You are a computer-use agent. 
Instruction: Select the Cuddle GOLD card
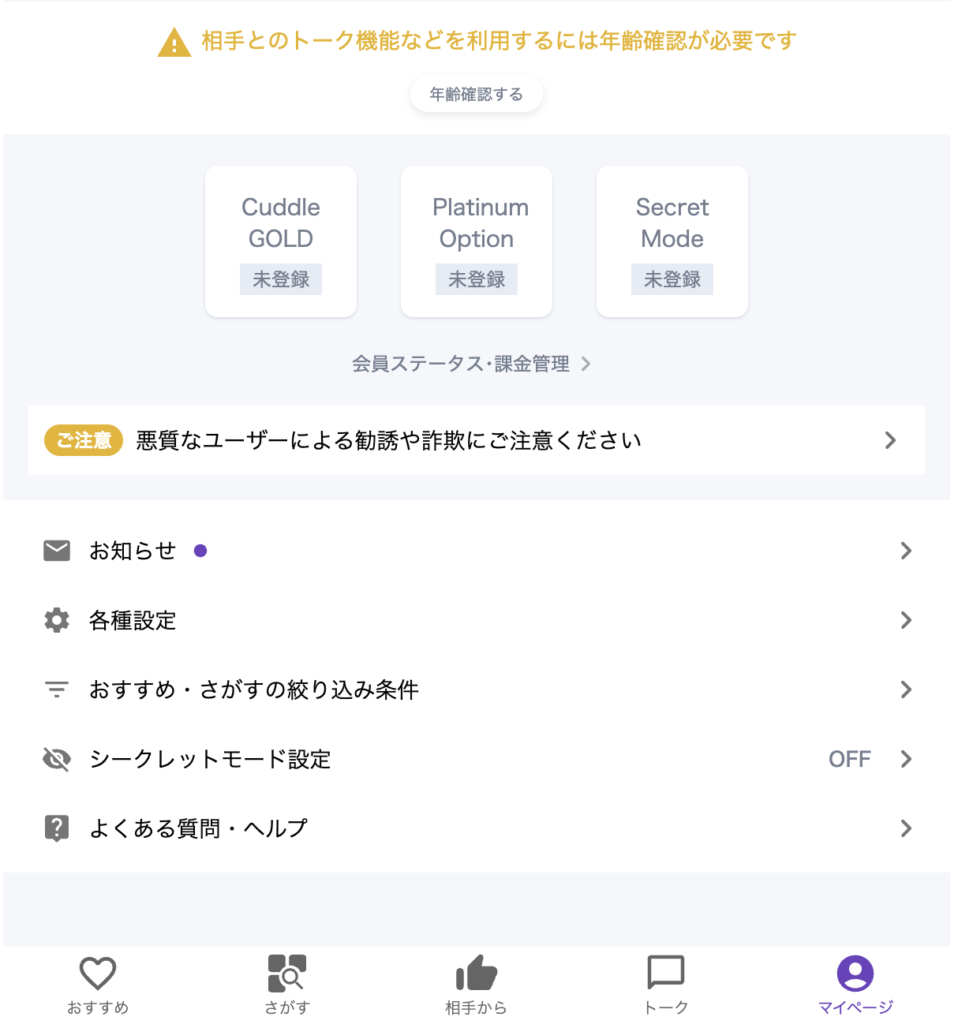tap(281, 241)
